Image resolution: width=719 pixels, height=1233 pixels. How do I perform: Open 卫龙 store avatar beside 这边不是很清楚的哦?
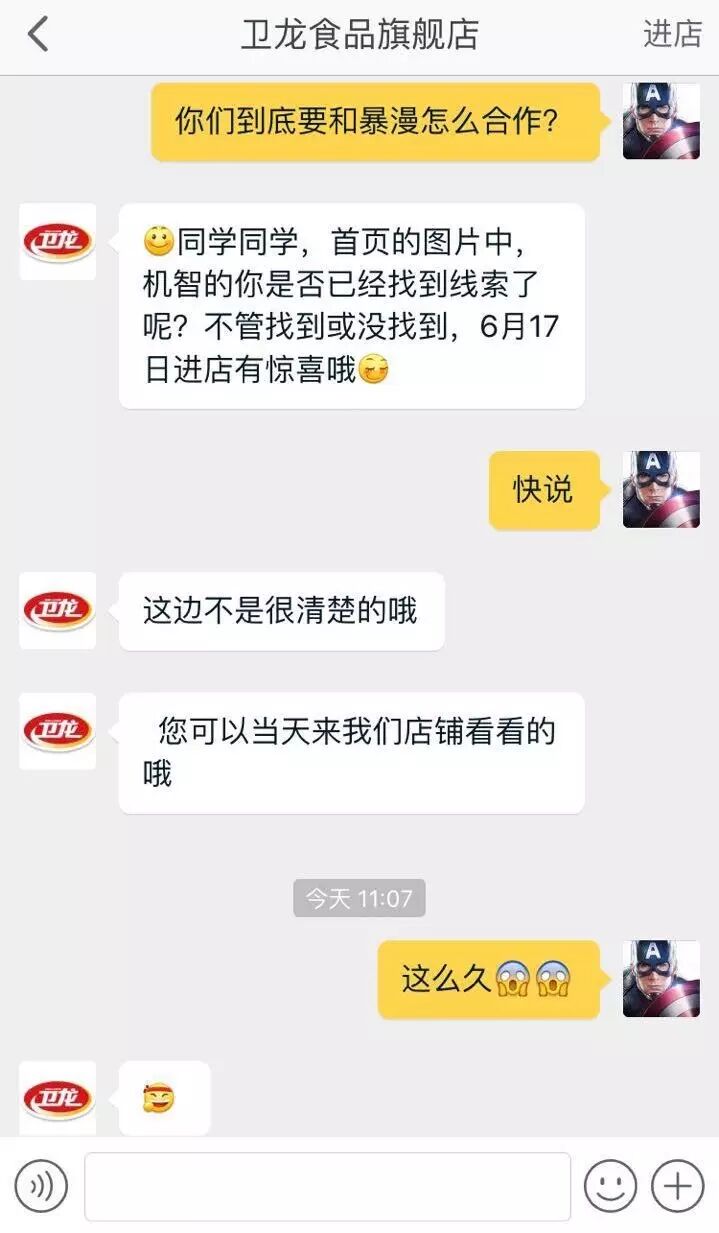tap(58, 610)
